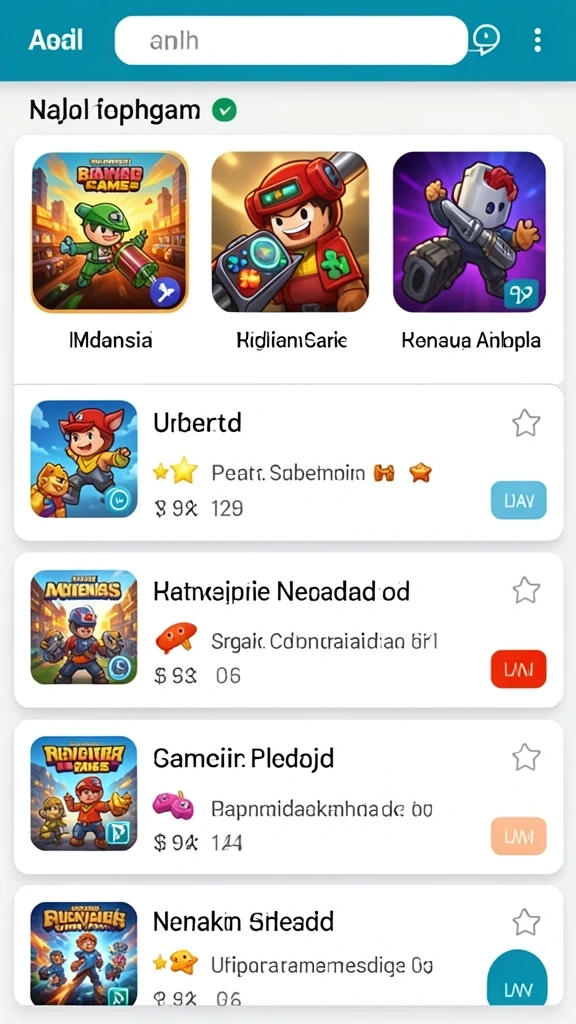Open the Nenakin Srleadd listing
The width and height of the screenshot is (576, 1024).
tap(288, 947)
